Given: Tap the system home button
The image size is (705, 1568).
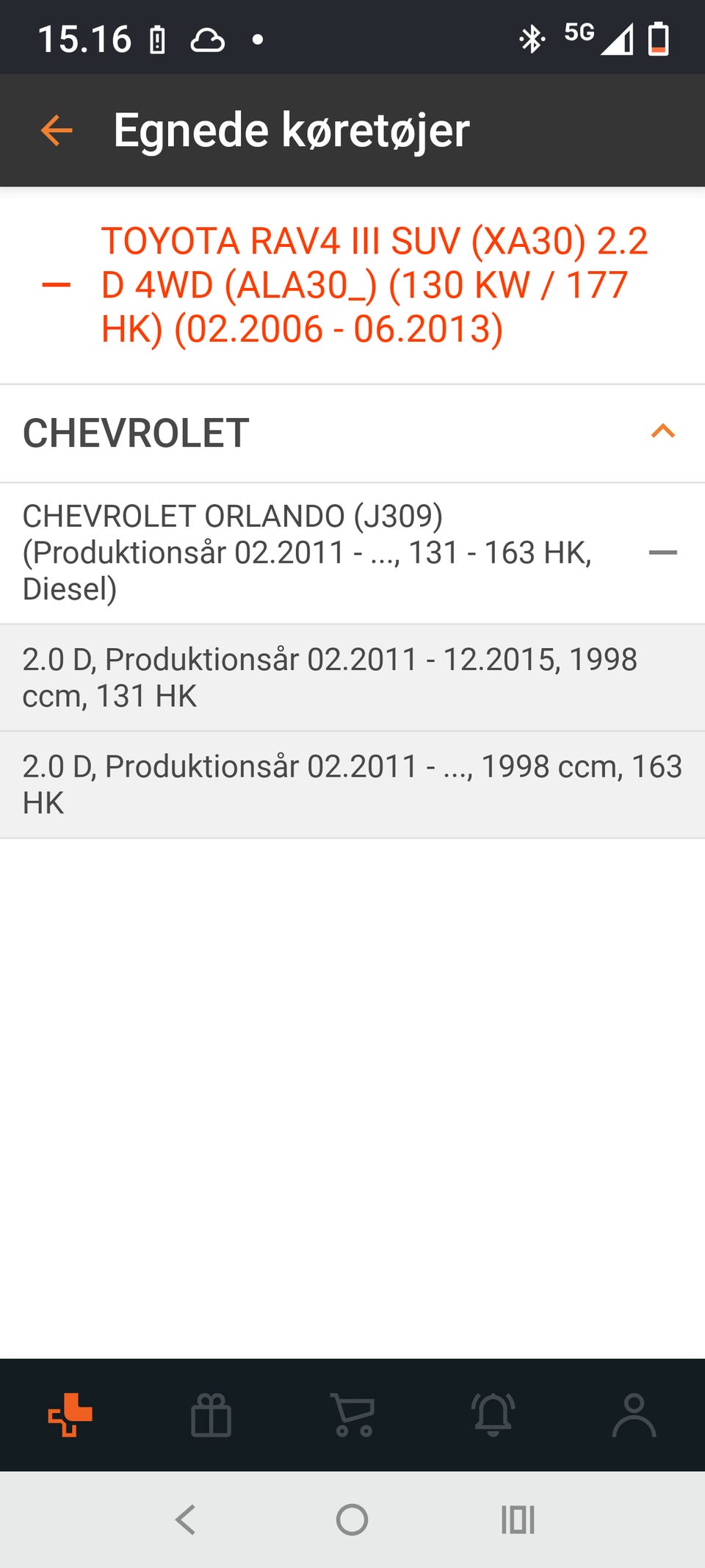Looking at the screenshot, I should tap(352, 1520).
